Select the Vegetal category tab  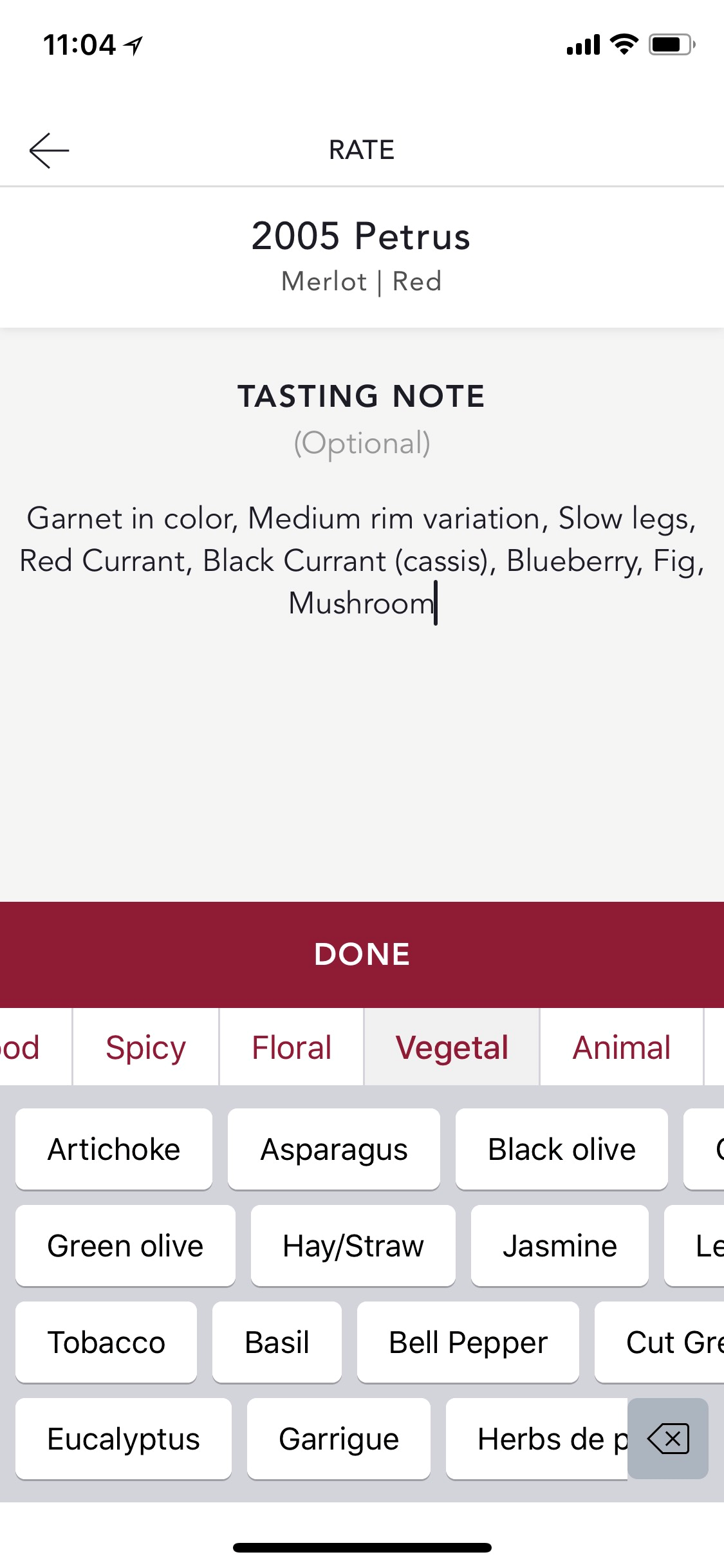(452, 1047)
